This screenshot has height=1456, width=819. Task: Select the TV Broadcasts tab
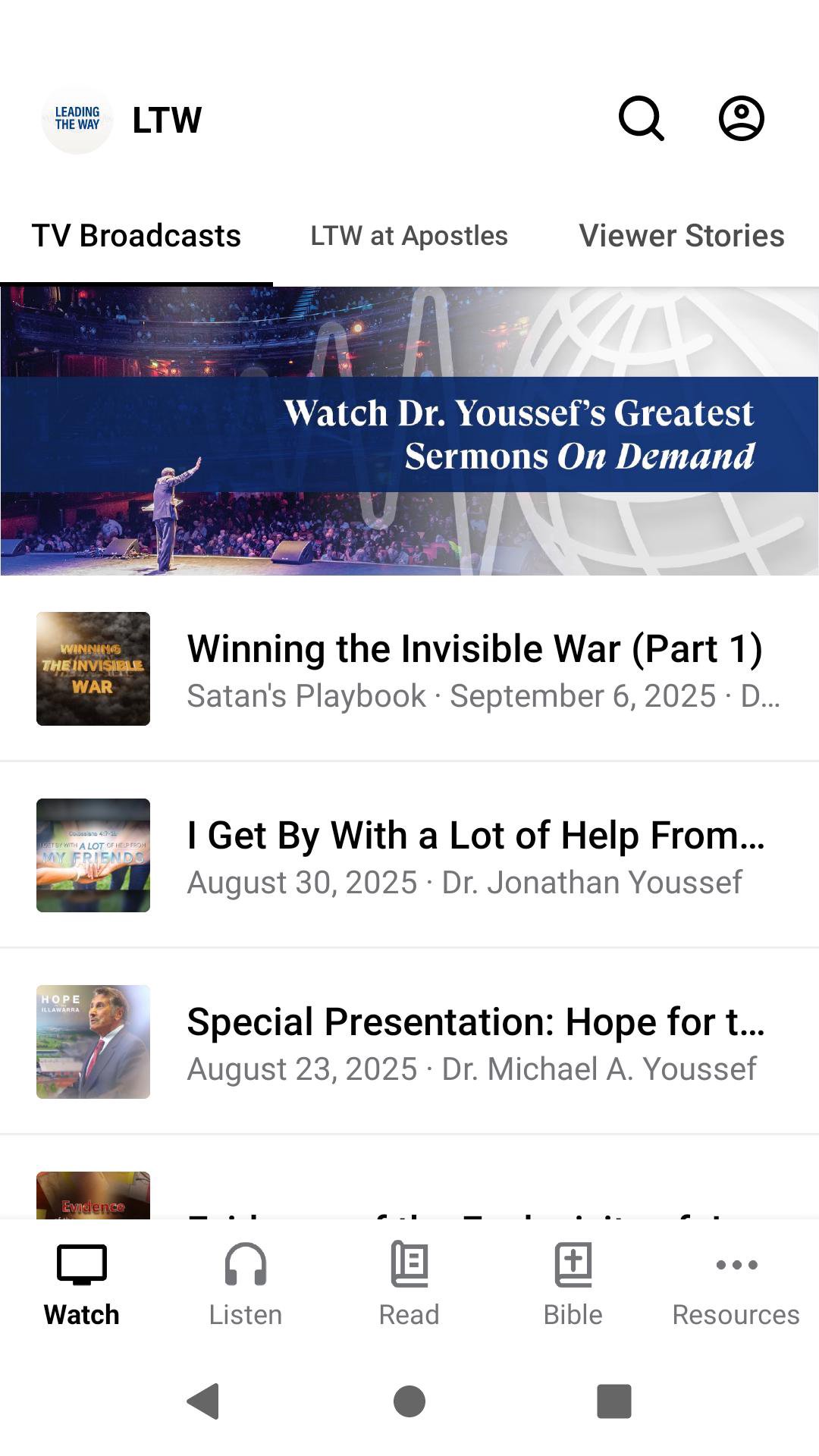pyautogui.click(x=136, y=236)
